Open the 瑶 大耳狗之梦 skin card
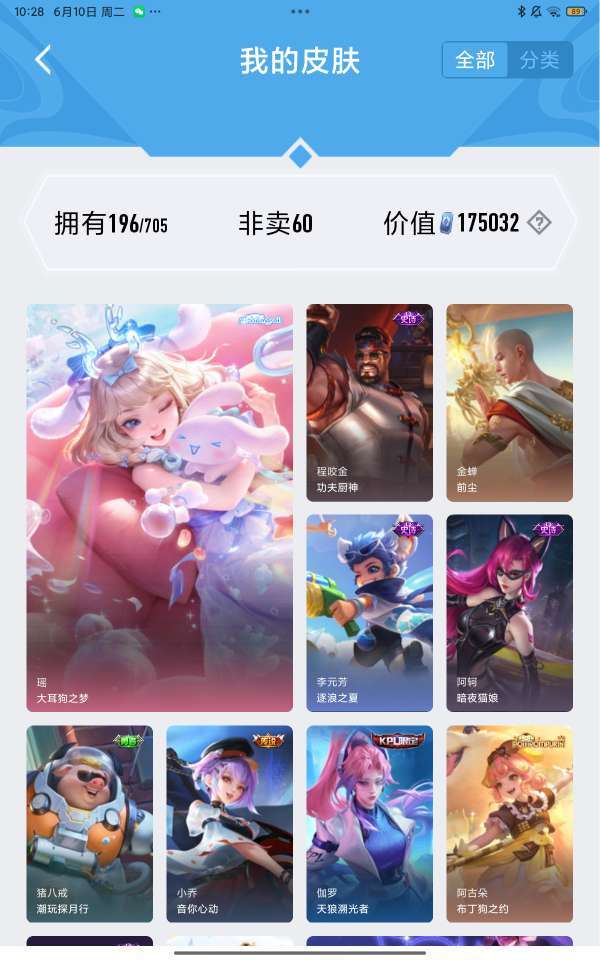 coord(159,508)
